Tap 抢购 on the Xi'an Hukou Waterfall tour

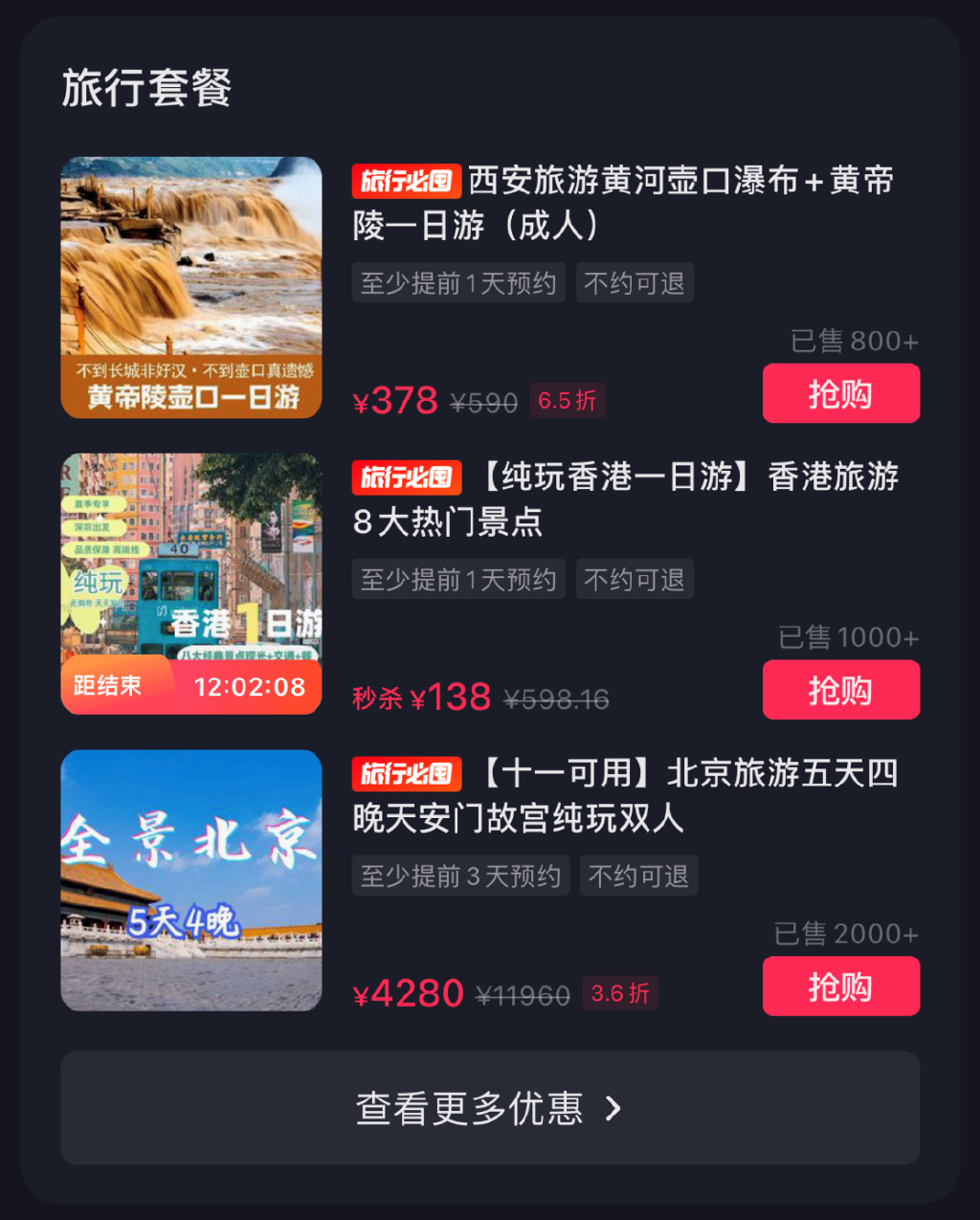840,393
